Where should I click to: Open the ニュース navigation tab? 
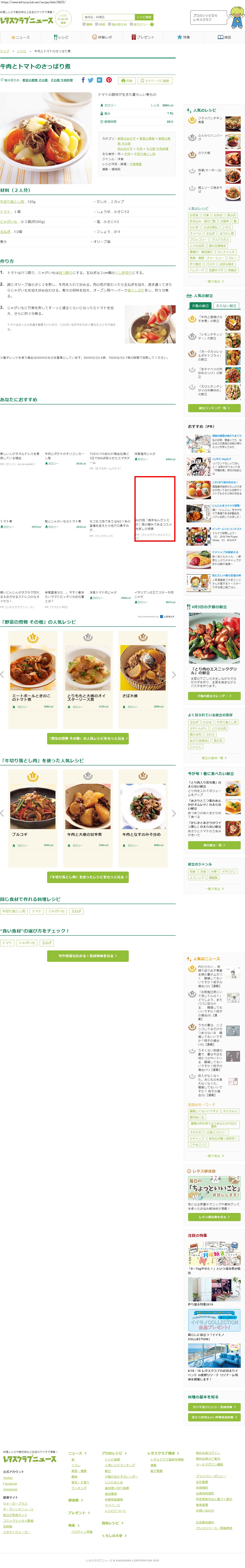(x=20, y=37)
